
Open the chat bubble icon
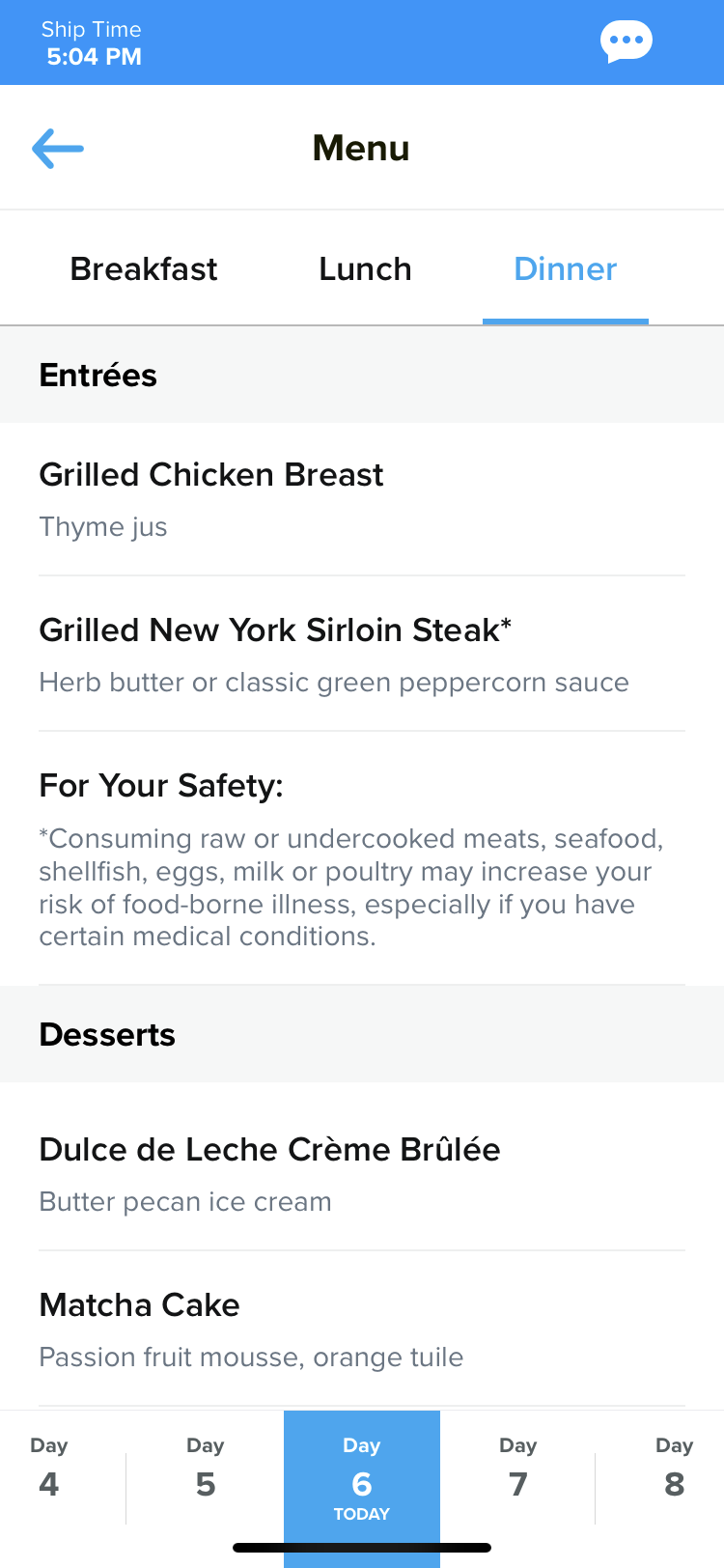click(x=626, y=42)
